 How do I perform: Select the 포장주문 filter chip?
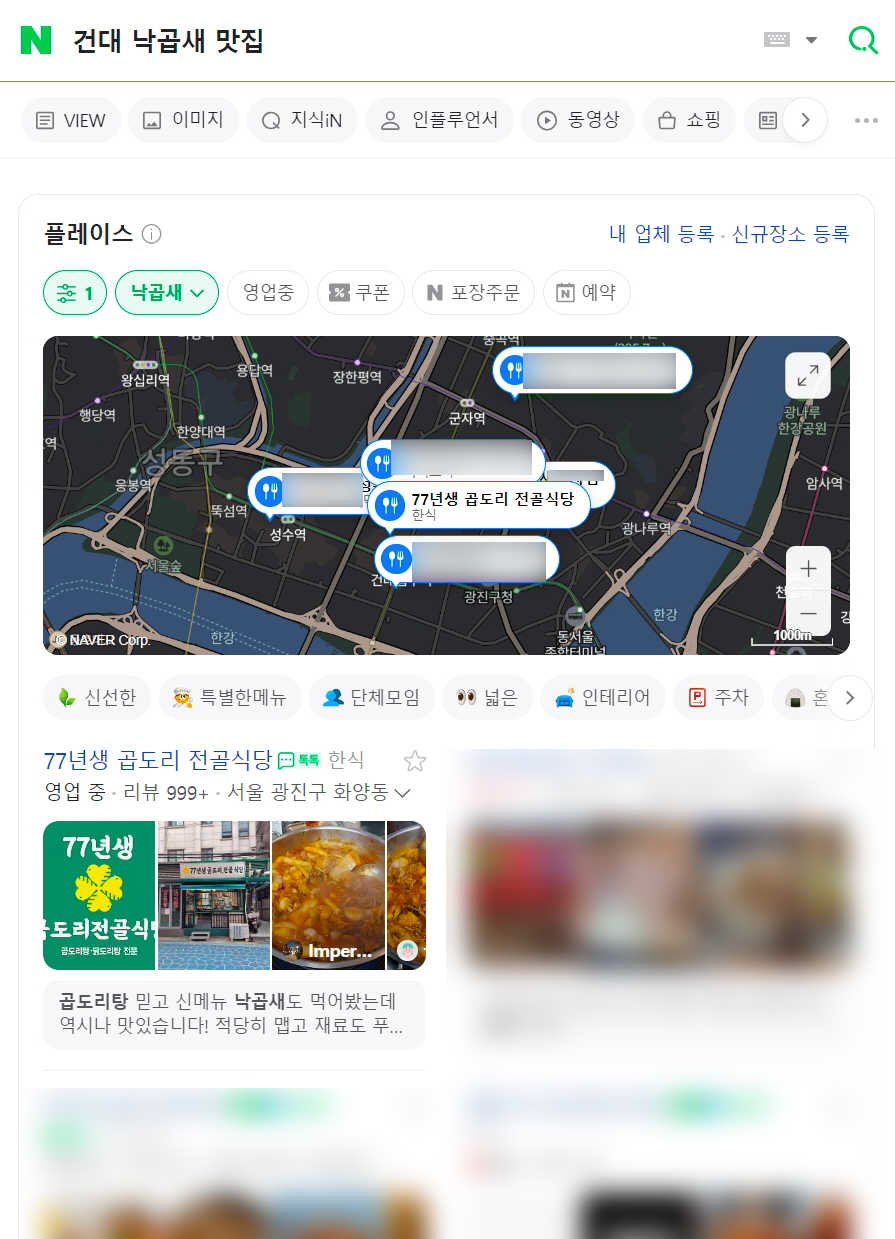pyautogui.click(x=473, y=293)
